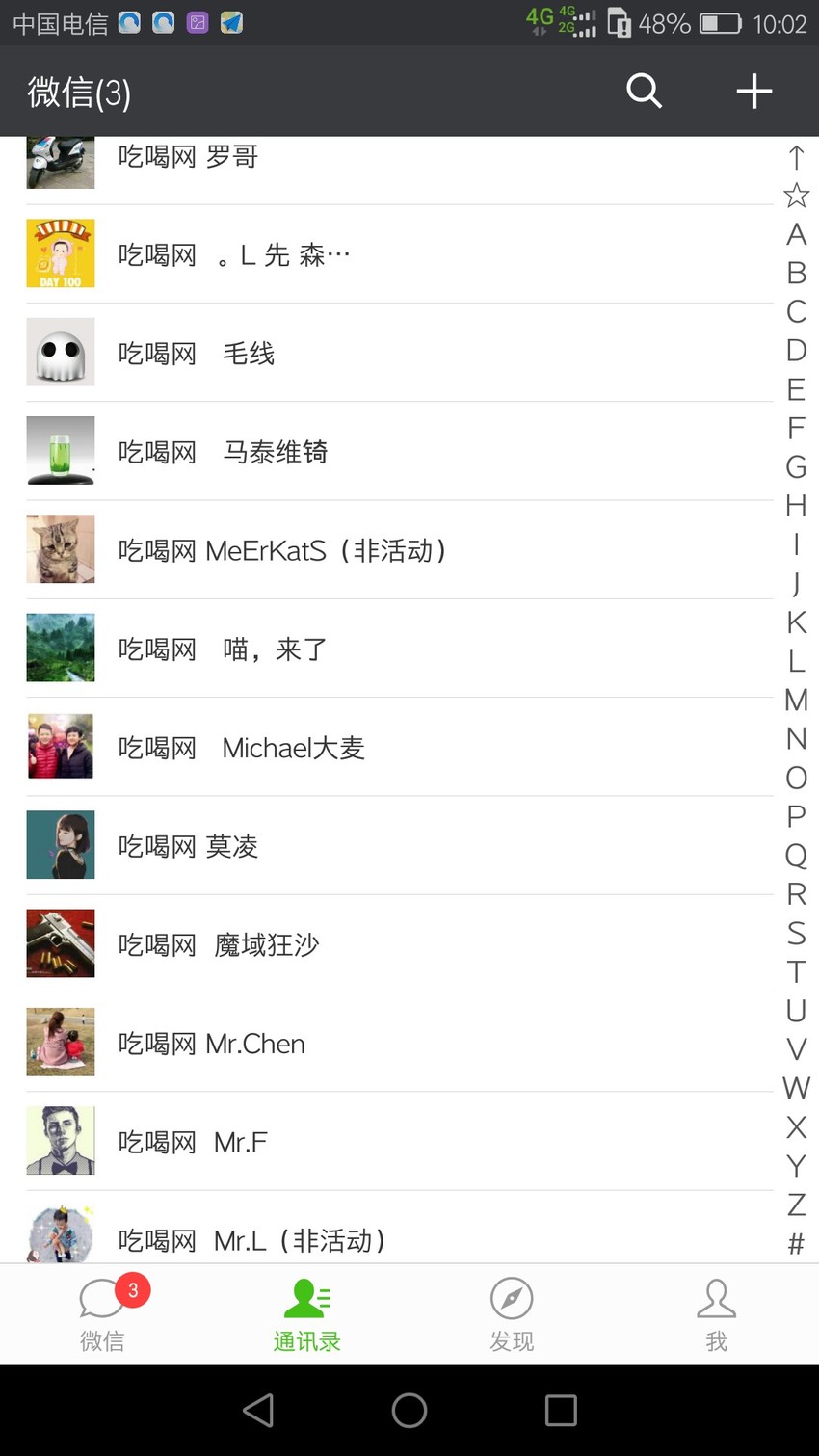
Task: Select the 通讯录 contacts tab
Action: pos(306,1314)
